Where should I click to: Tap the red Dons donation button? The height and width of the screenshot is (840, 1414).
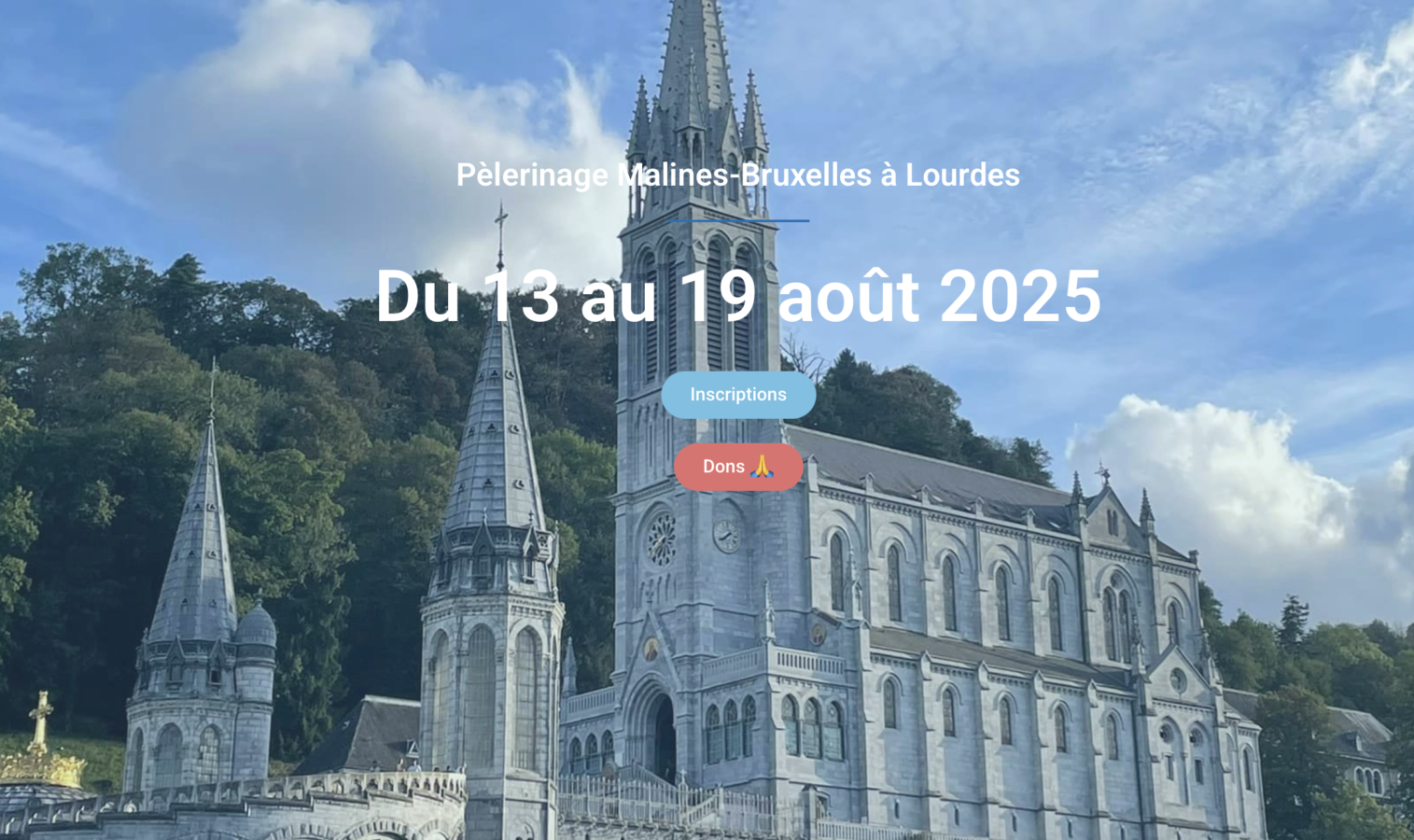(x=737, y=467)
